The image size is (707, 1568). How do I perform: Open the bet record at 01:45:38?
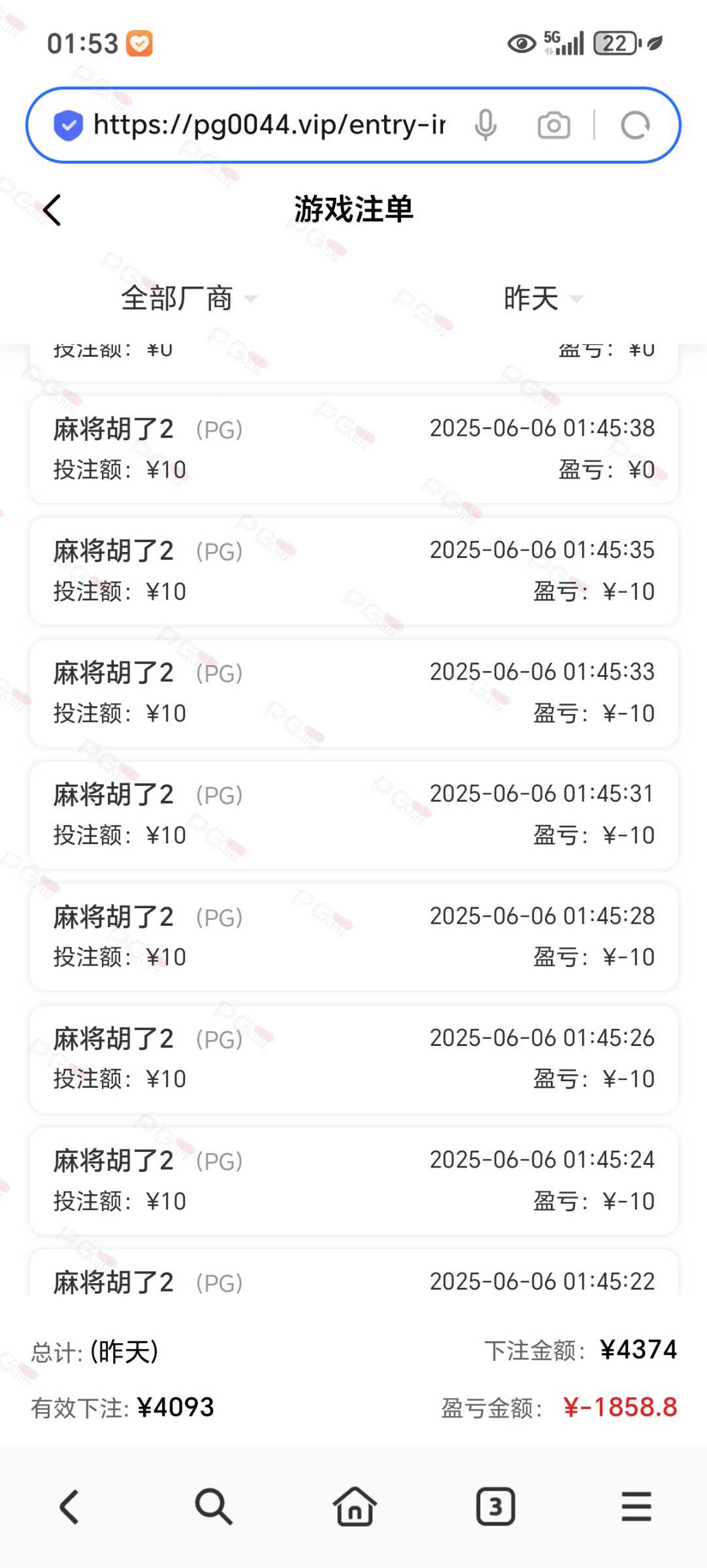coord(354,449)
